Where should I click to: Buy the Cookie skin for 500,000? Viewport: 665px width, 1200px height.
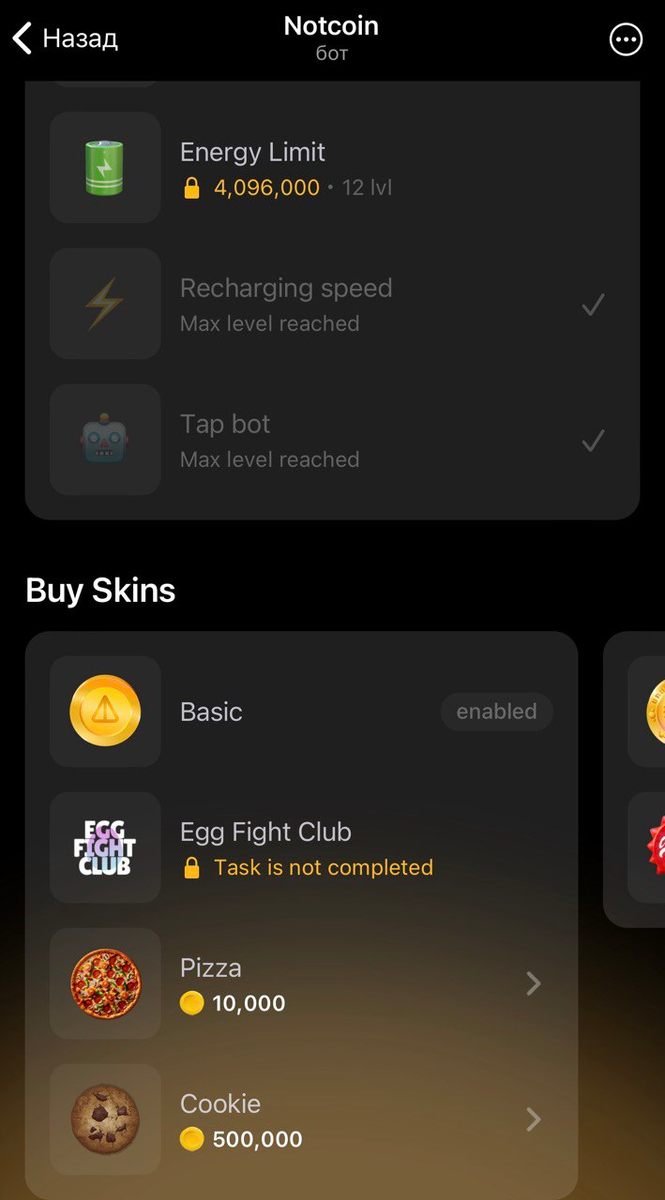coord(300,1120)
